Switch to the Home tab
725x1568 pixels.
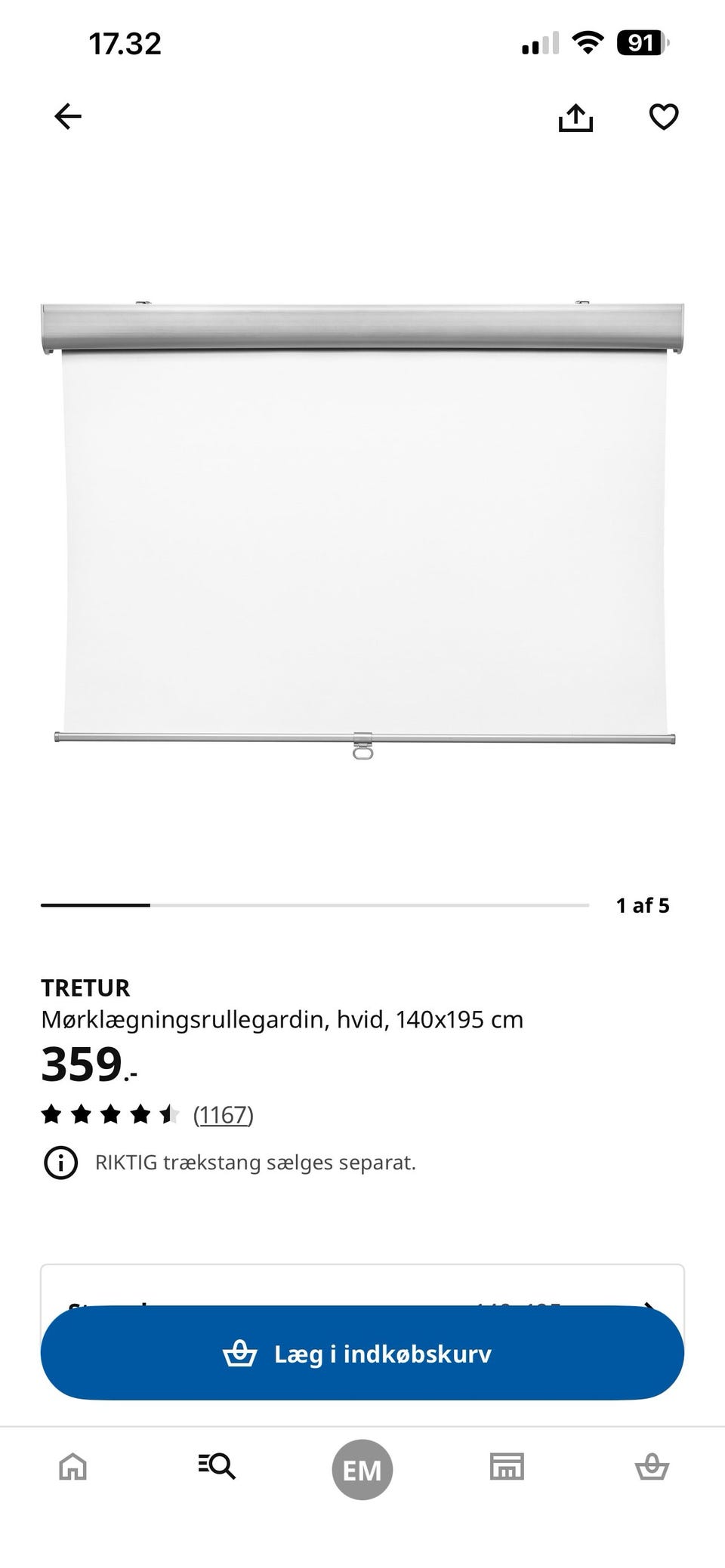(73, 1467)
